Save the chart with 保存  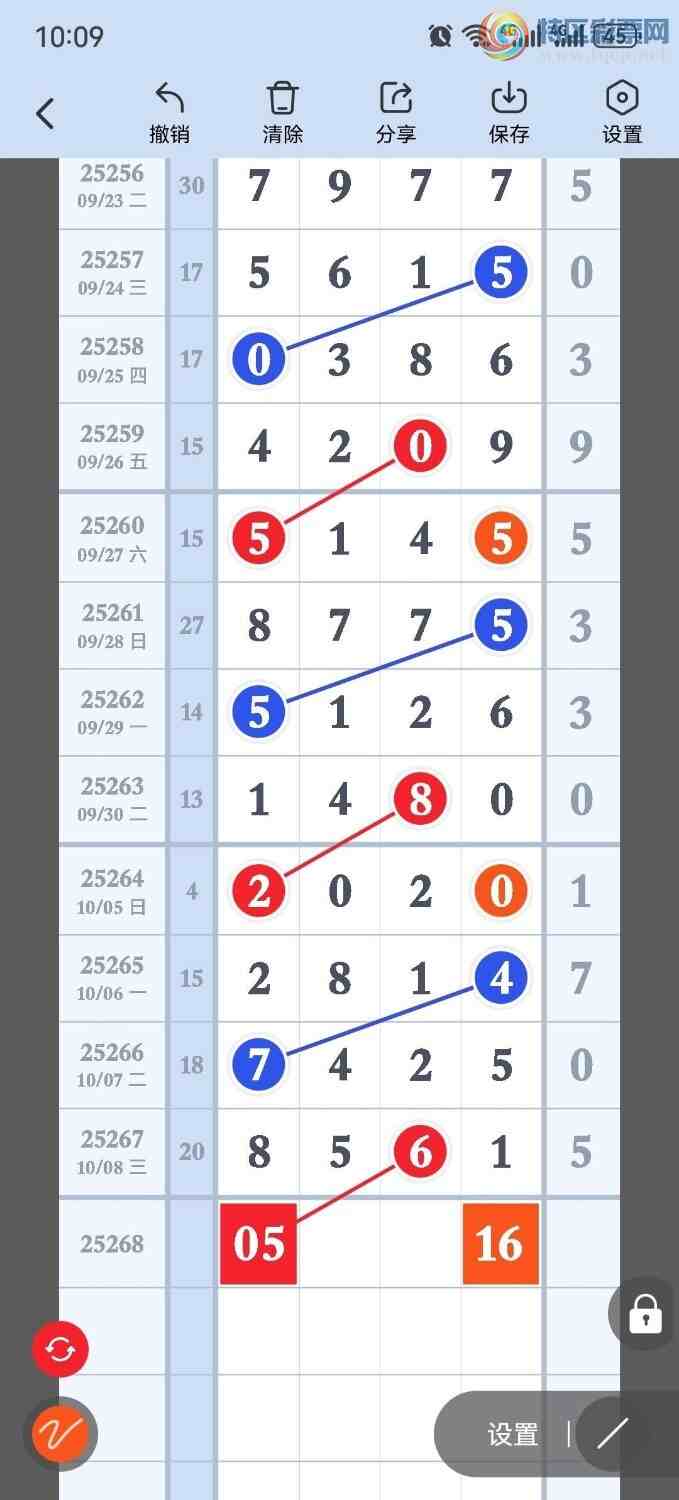coord(509,112)
